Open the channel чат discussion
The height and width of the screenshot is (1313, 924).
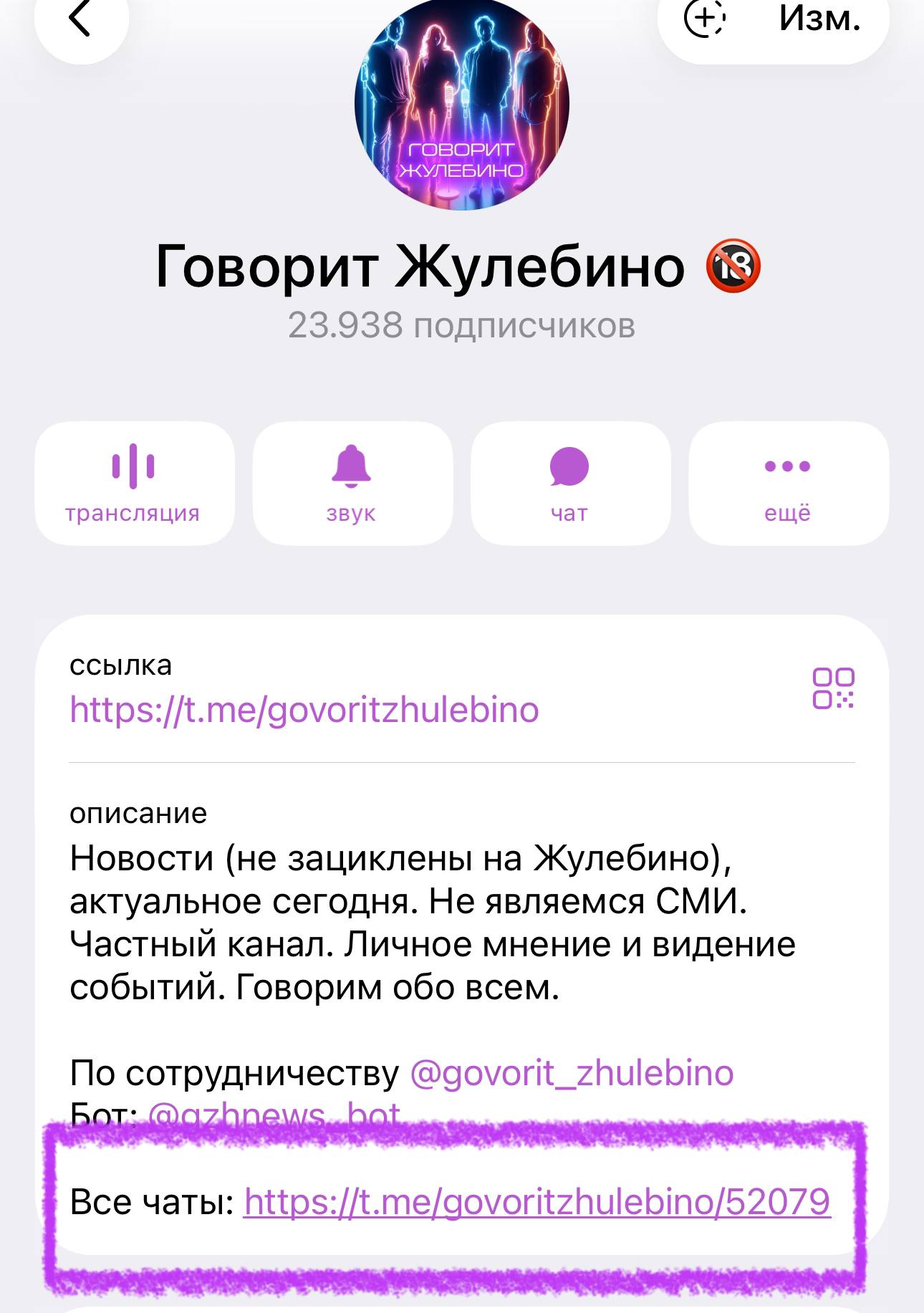pos(570,483)
